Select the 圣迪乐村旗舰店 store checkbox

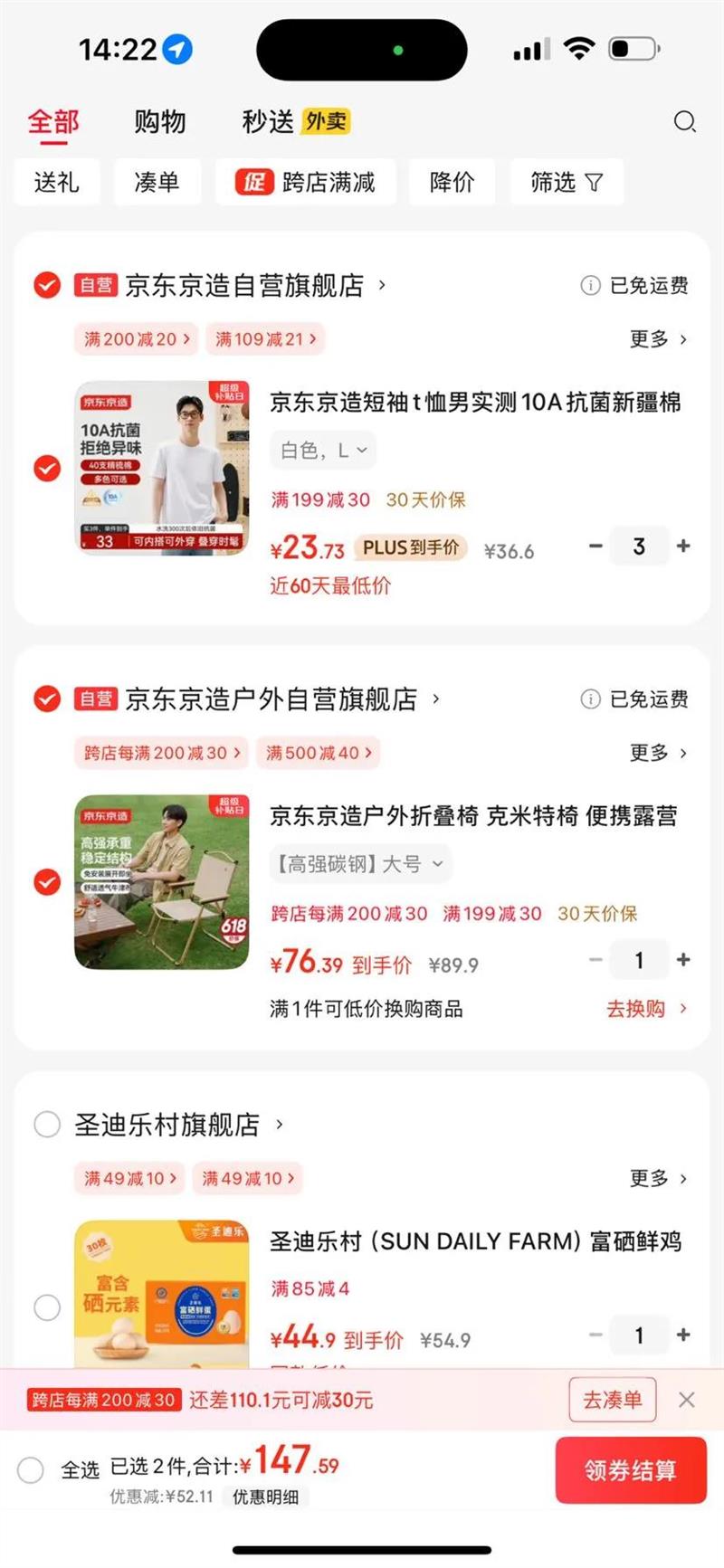[x=47, y=1125]
